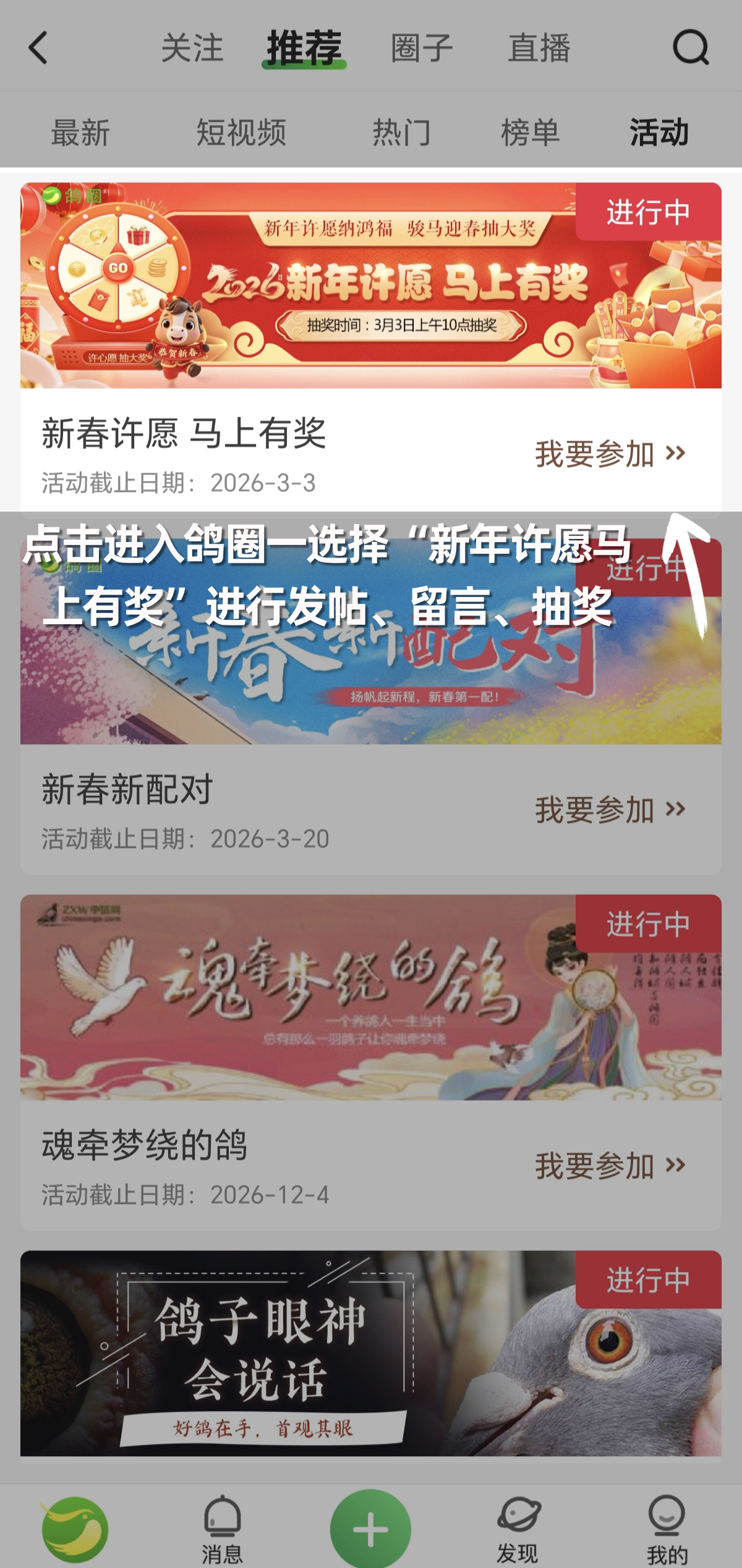Open the 新年许愿 马上有奖 banner card

pos(370,286)
